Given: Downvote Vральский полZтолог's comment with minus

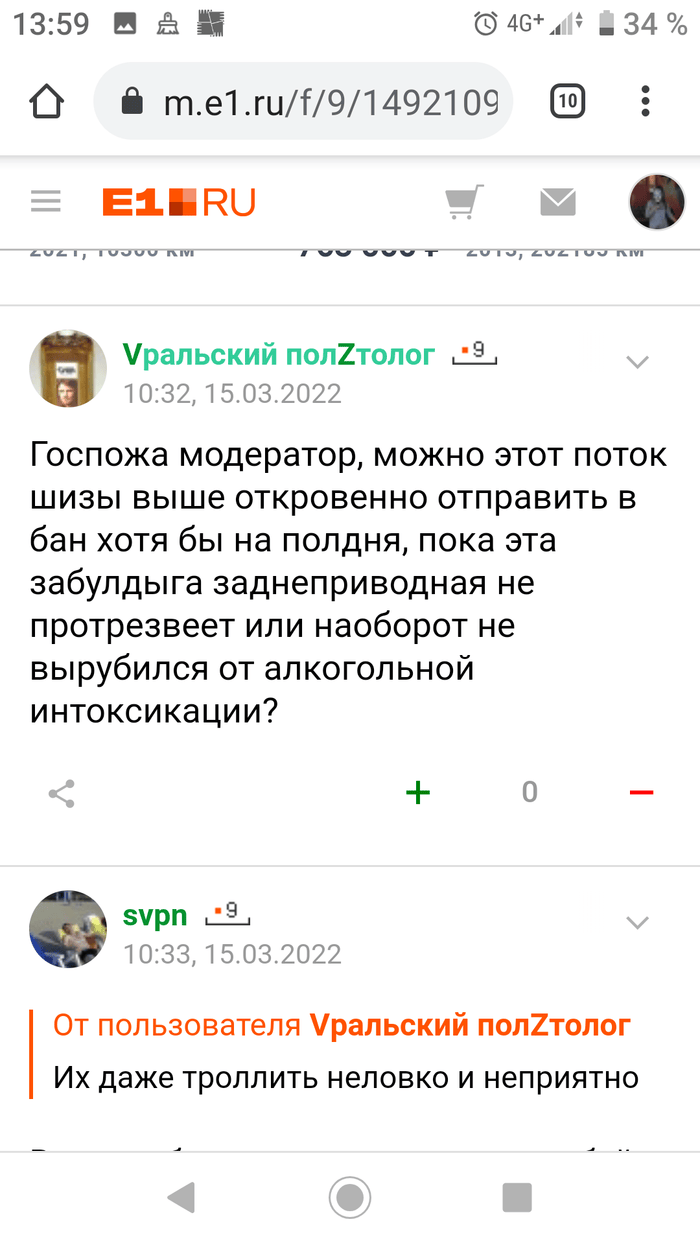Looking at the screenshot, I should [x=641, y=793].
